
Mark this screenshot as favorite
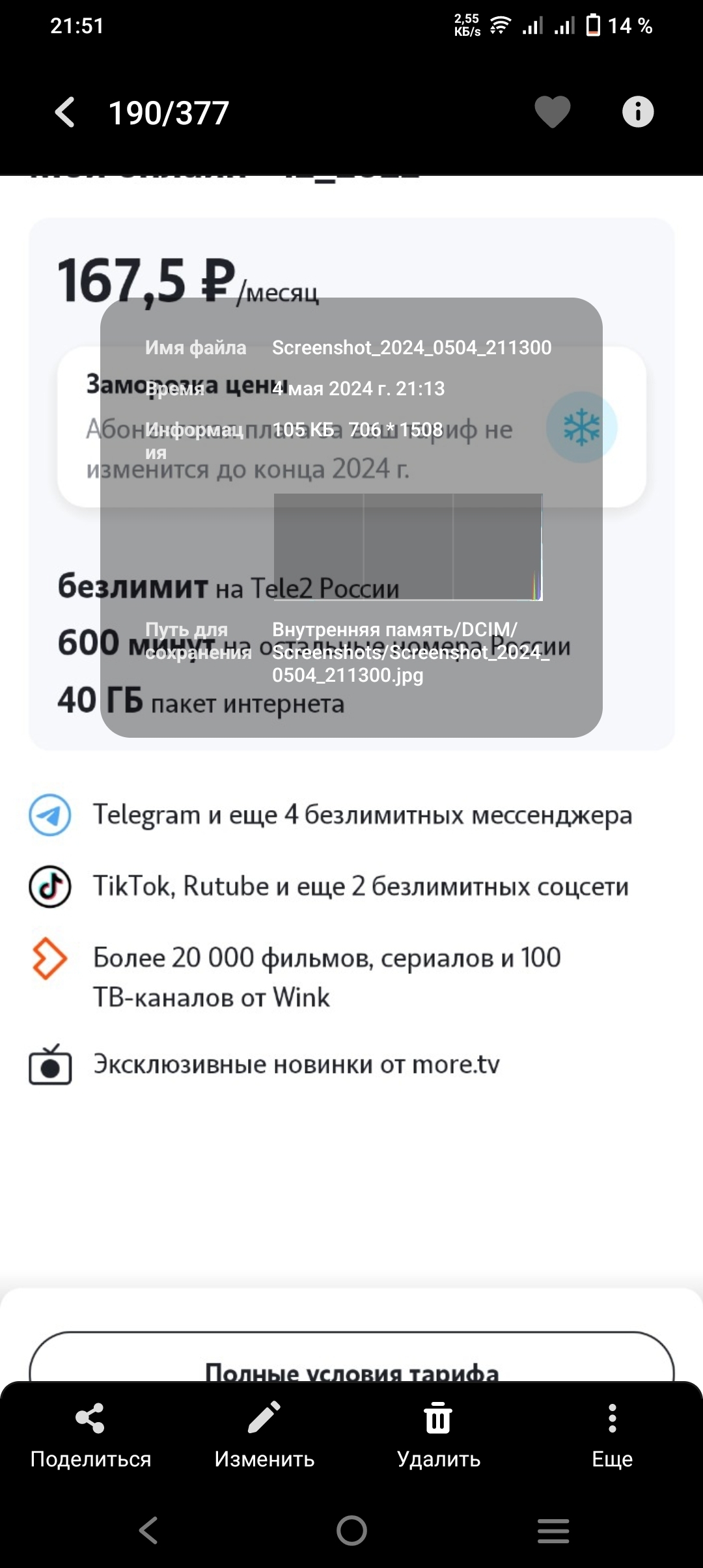(552, 112)
